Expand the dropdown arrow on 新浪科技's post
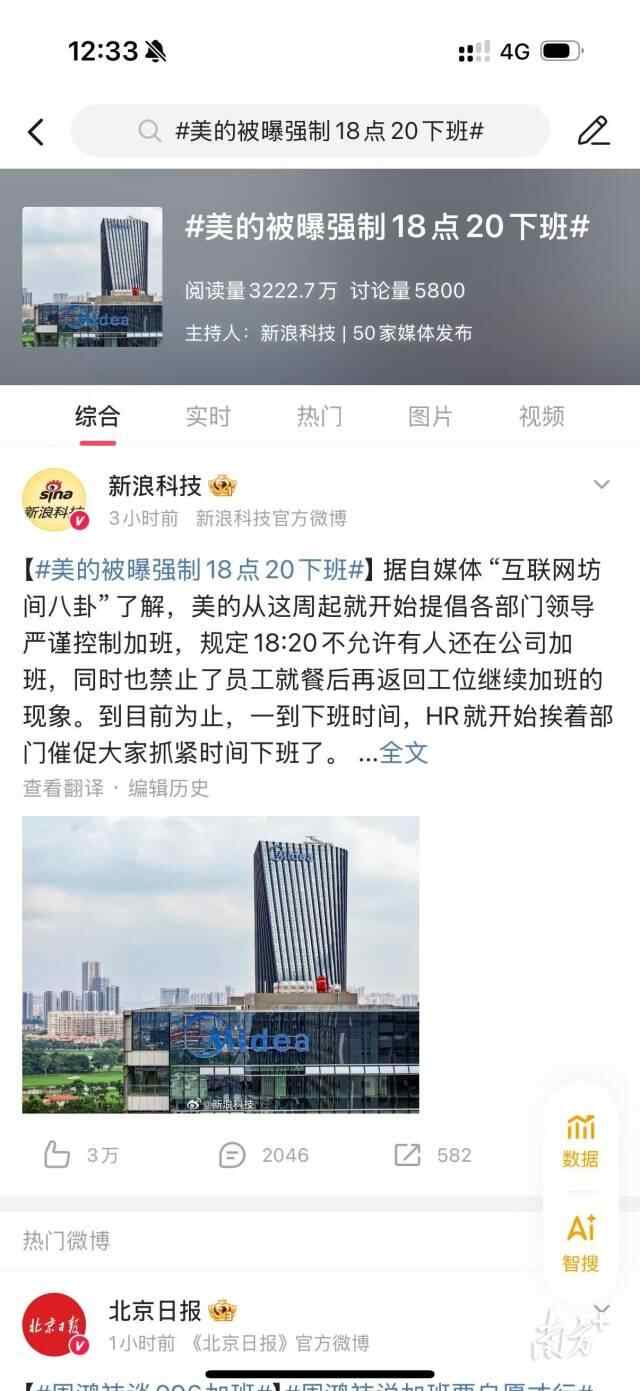 [601, 485]
